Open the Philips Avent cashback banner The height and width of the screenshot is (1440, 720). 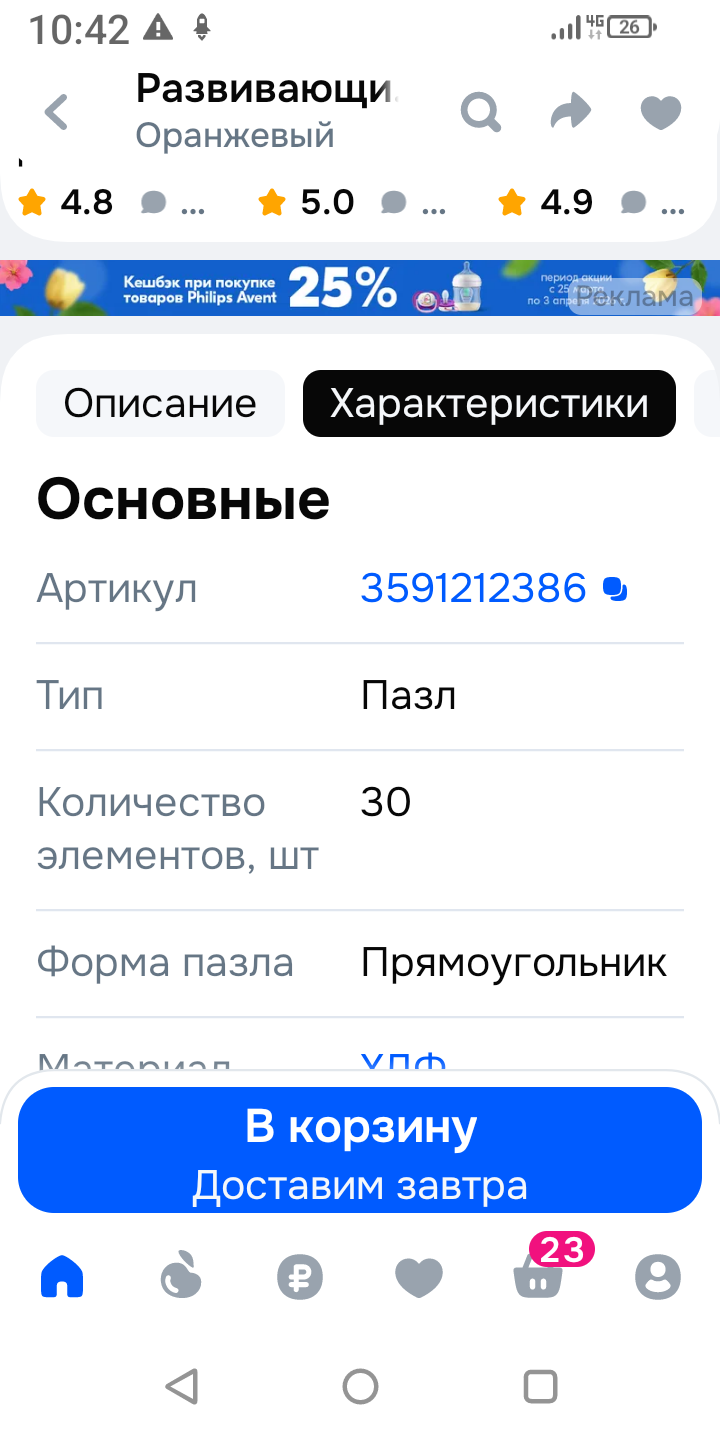360,288
